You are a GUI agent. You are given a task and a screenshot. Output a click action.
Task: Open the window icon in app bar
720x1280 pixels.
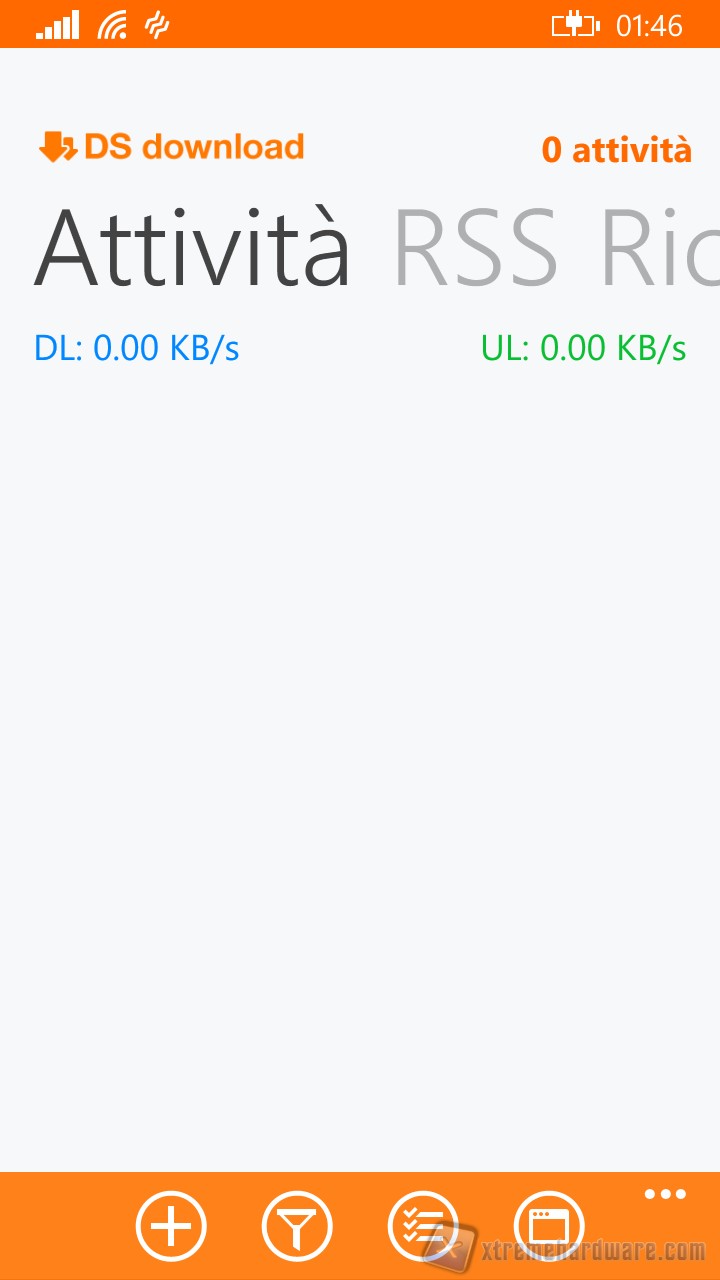pos(549,1226)
